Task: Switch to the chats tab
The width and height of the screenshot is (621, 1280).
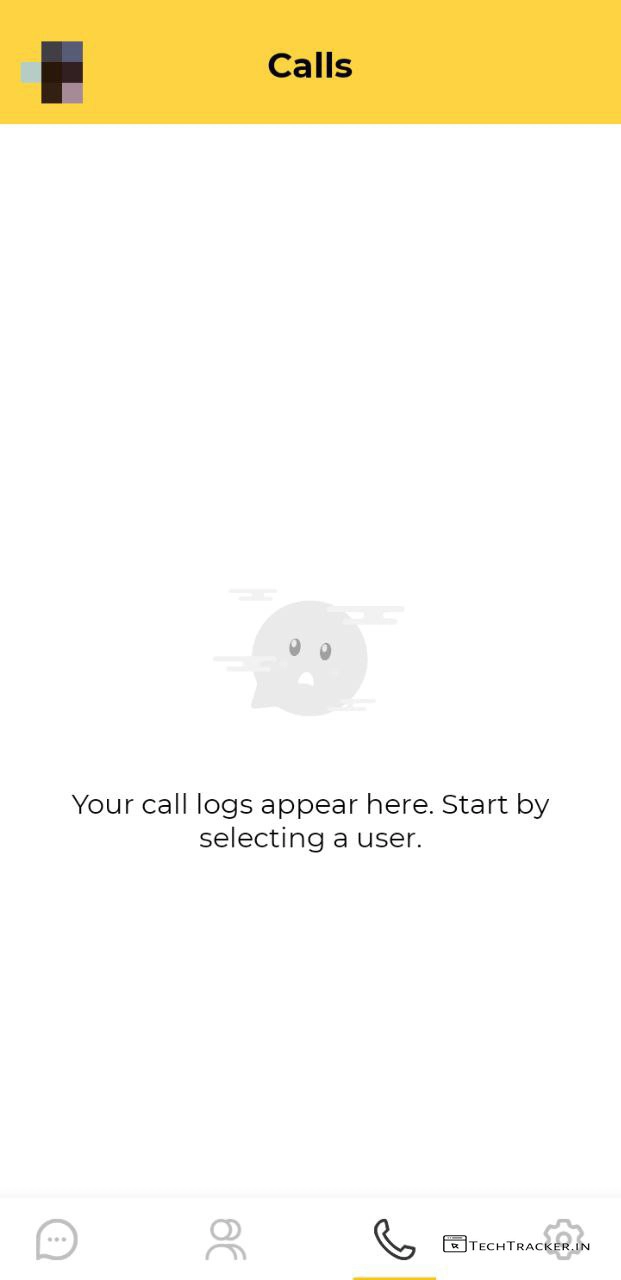Action: point(57,1239)
